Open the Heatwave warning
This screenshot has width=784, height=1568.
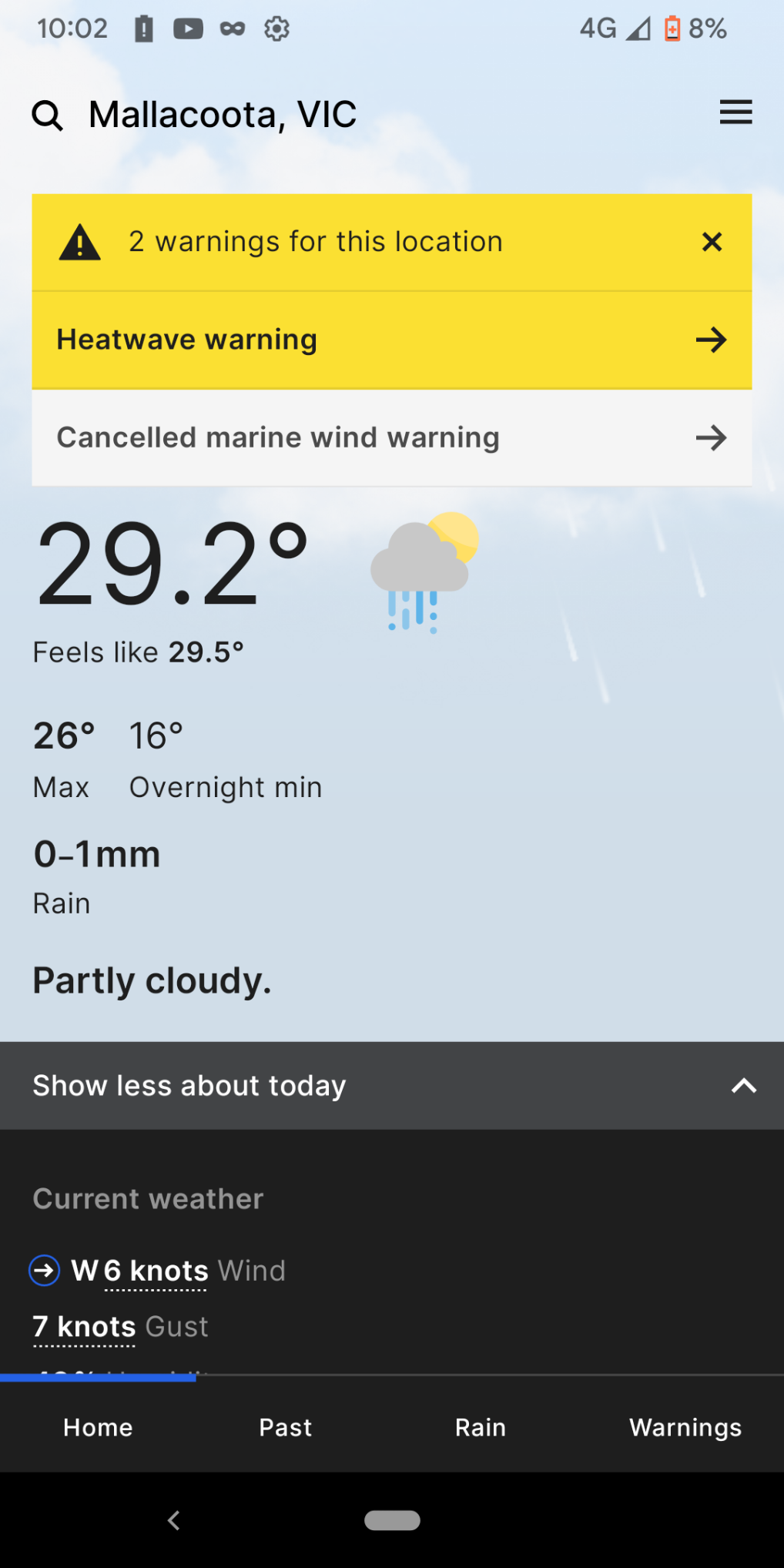tap(391, 340)
